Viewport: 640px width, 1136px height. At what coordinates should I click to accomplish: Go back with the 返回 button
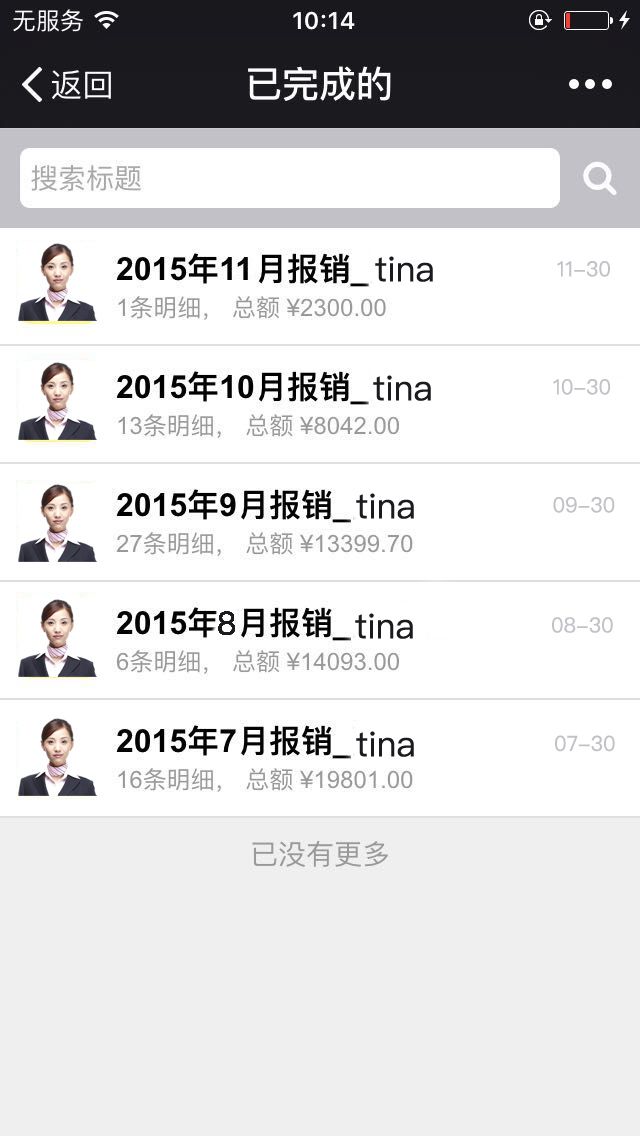66,85
